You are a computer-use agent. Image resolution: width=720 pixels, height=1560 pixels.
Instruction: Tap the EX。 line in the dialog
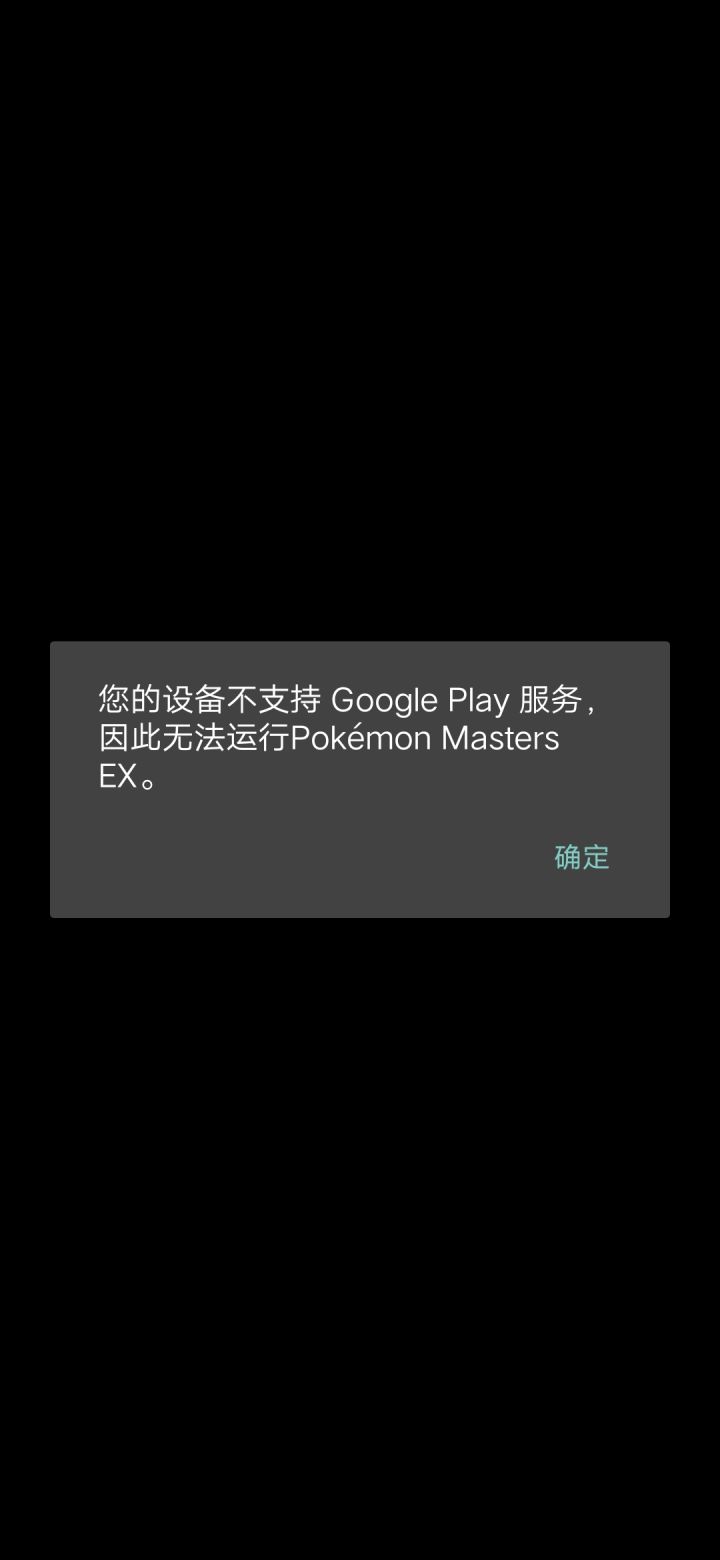tap(125, 775)
